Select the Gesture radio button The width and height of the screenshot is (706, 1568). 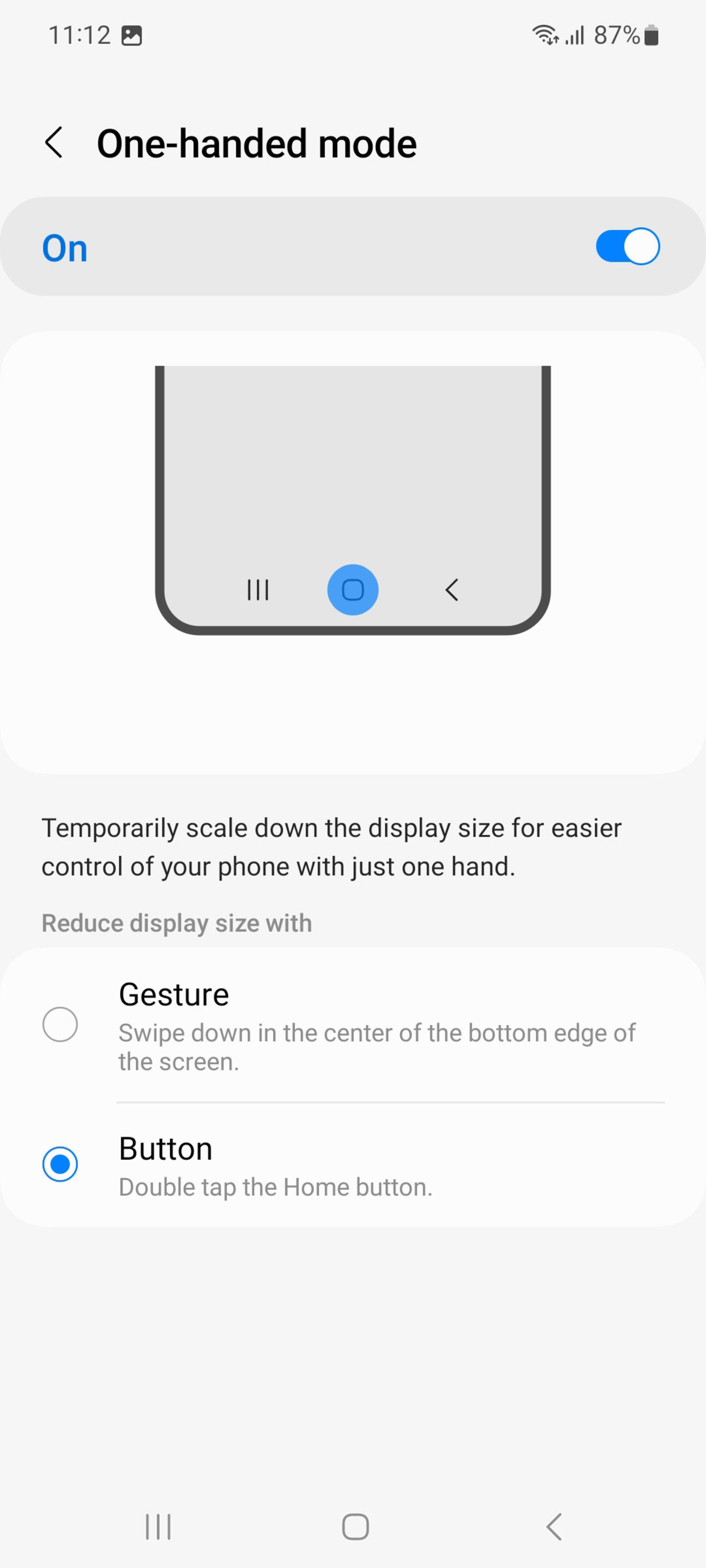pyautogui.click(x=61, y=1024)
